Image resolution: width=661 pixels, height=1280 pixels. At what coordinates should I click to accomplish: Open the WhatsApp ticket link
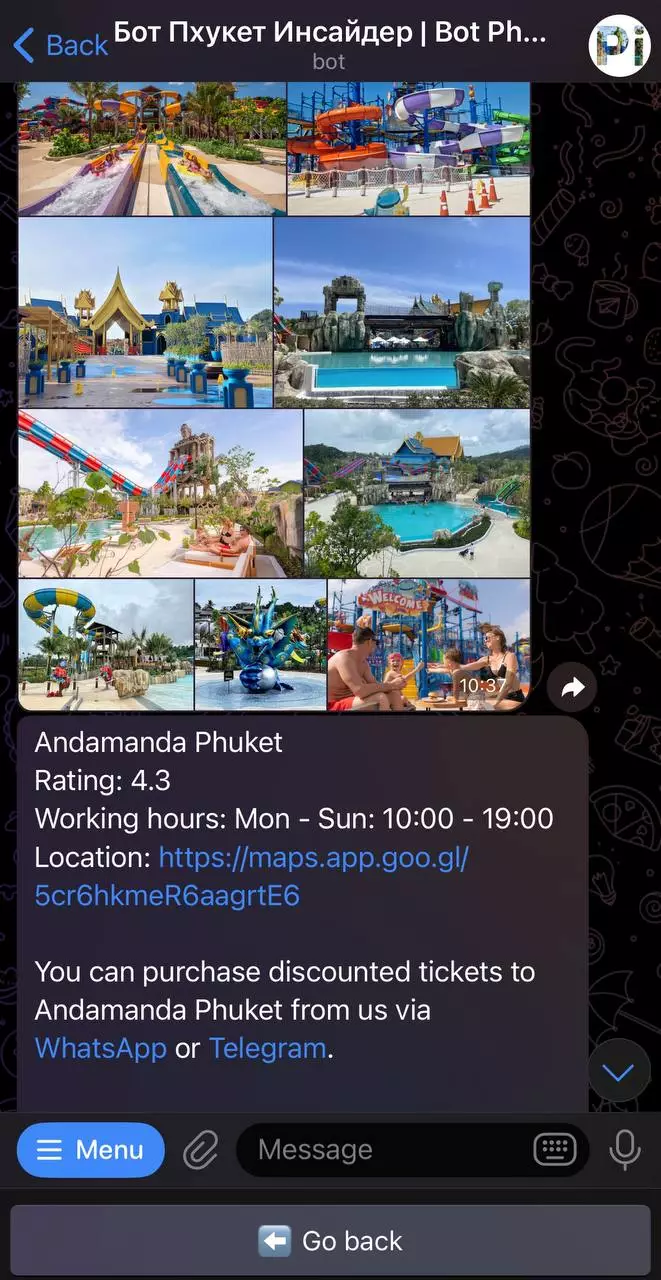click(x=100, y=1048)
